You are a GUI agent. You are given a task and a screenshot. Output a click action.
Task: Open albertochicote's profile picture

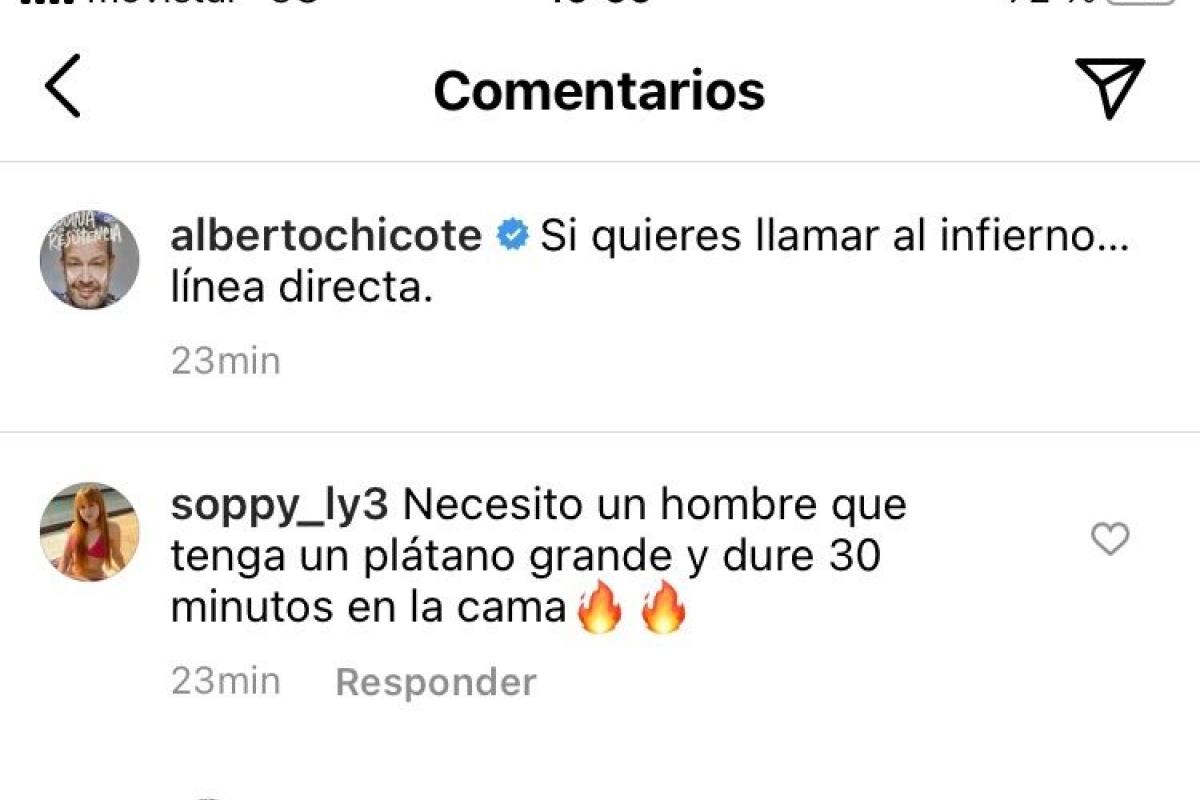coord(89,259)
